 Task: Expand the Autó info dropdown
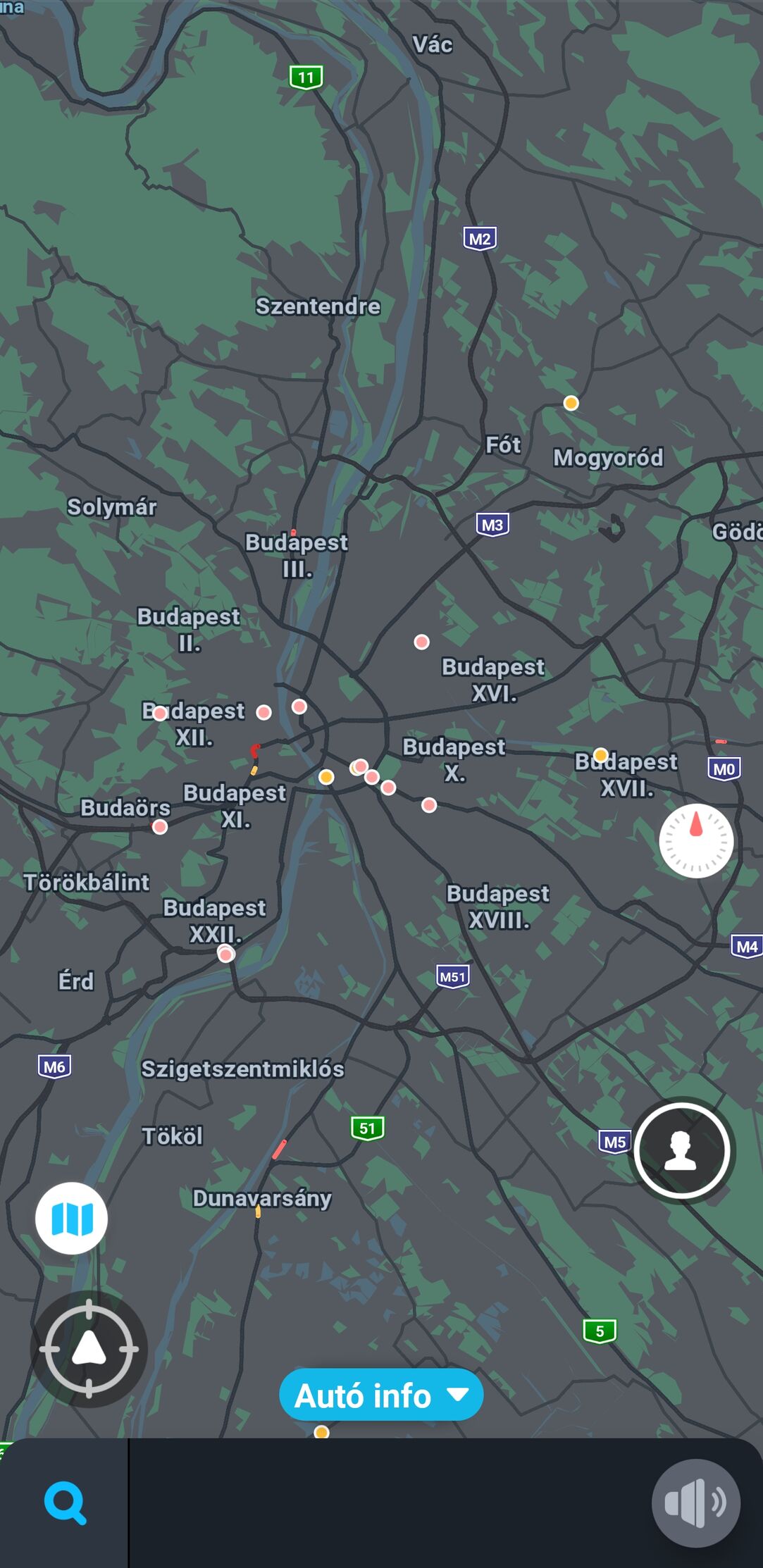click(381, 1395)
